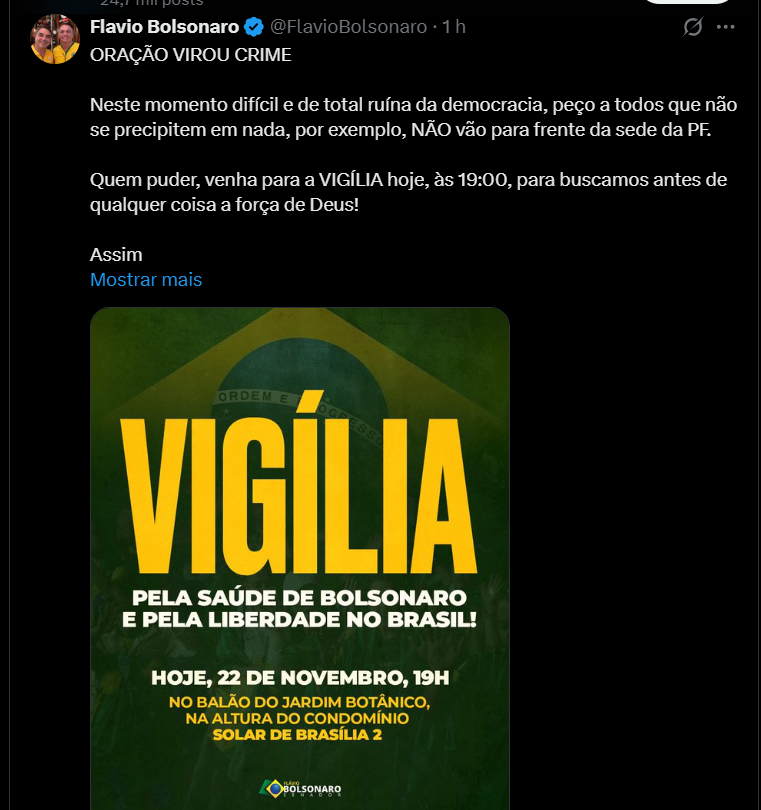Viewport: 761px width, 810px height.
Task: Open the Flavio Bolsonaro display name
Action: (165, 27)
